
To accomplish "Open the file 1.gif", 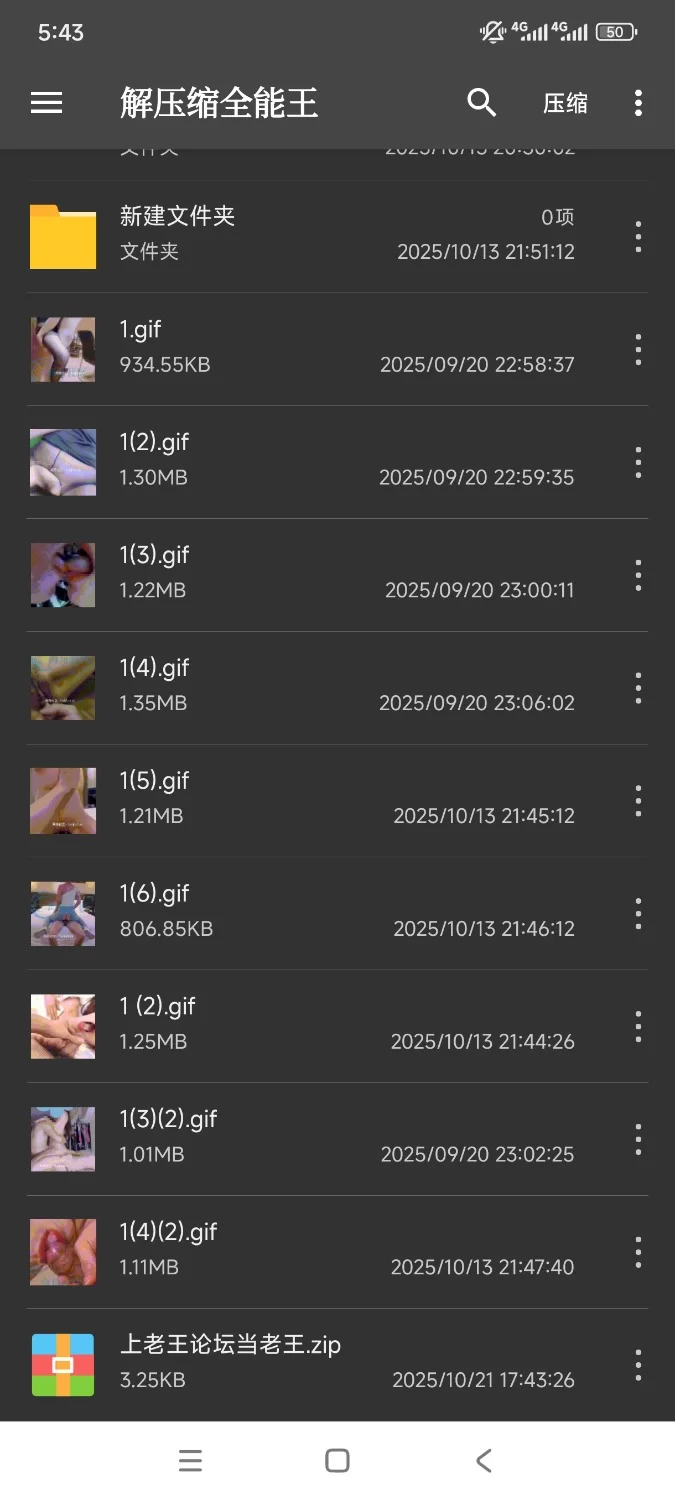I will click(x=300, y=348).
